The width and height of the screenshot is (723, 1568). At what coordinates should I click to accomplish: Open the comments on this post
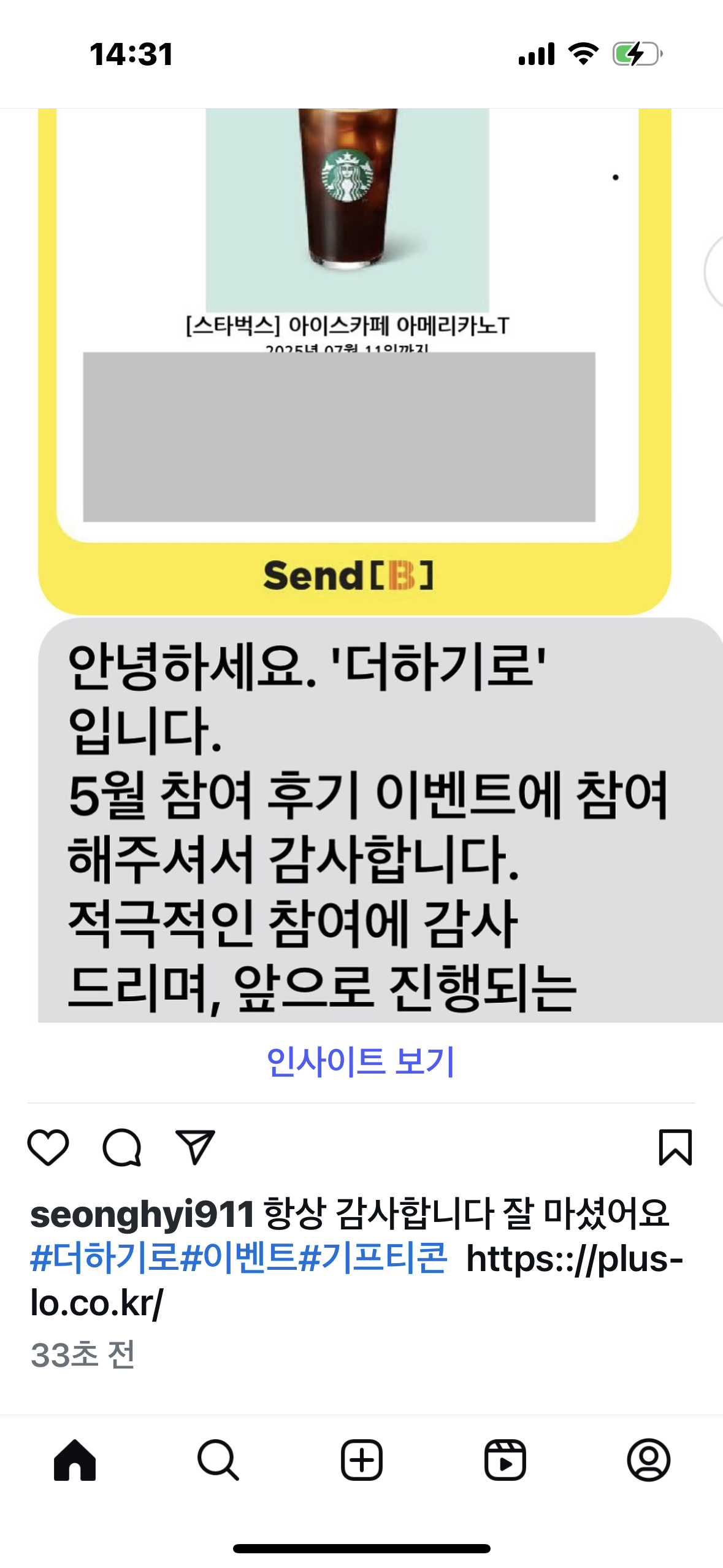[121, 1147]
